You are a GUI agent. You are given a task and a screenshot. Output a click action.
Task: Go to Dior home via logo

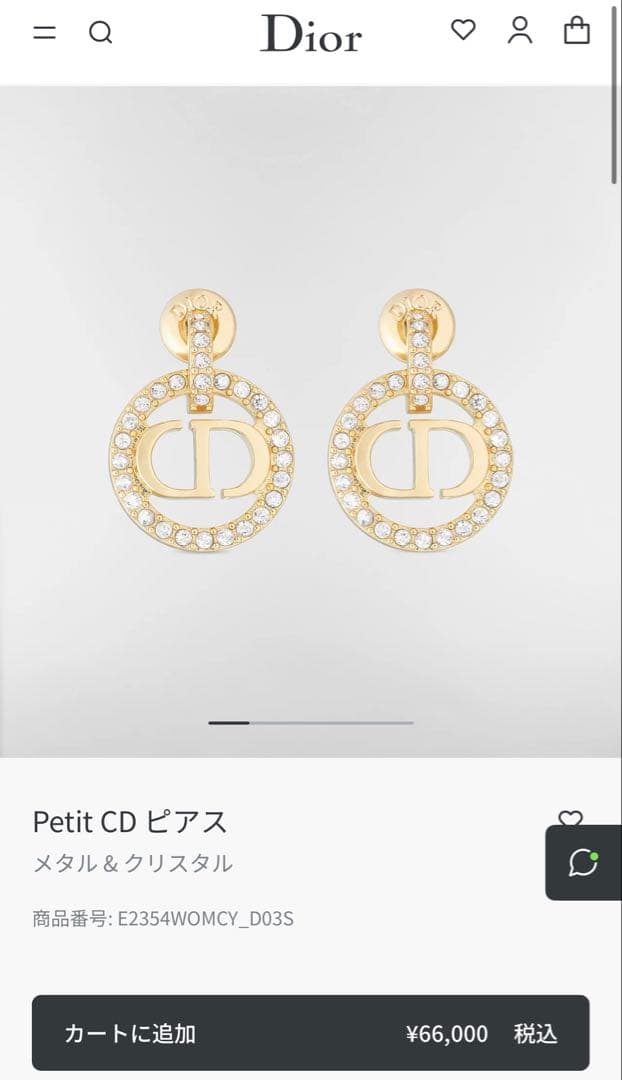(311, 34)
